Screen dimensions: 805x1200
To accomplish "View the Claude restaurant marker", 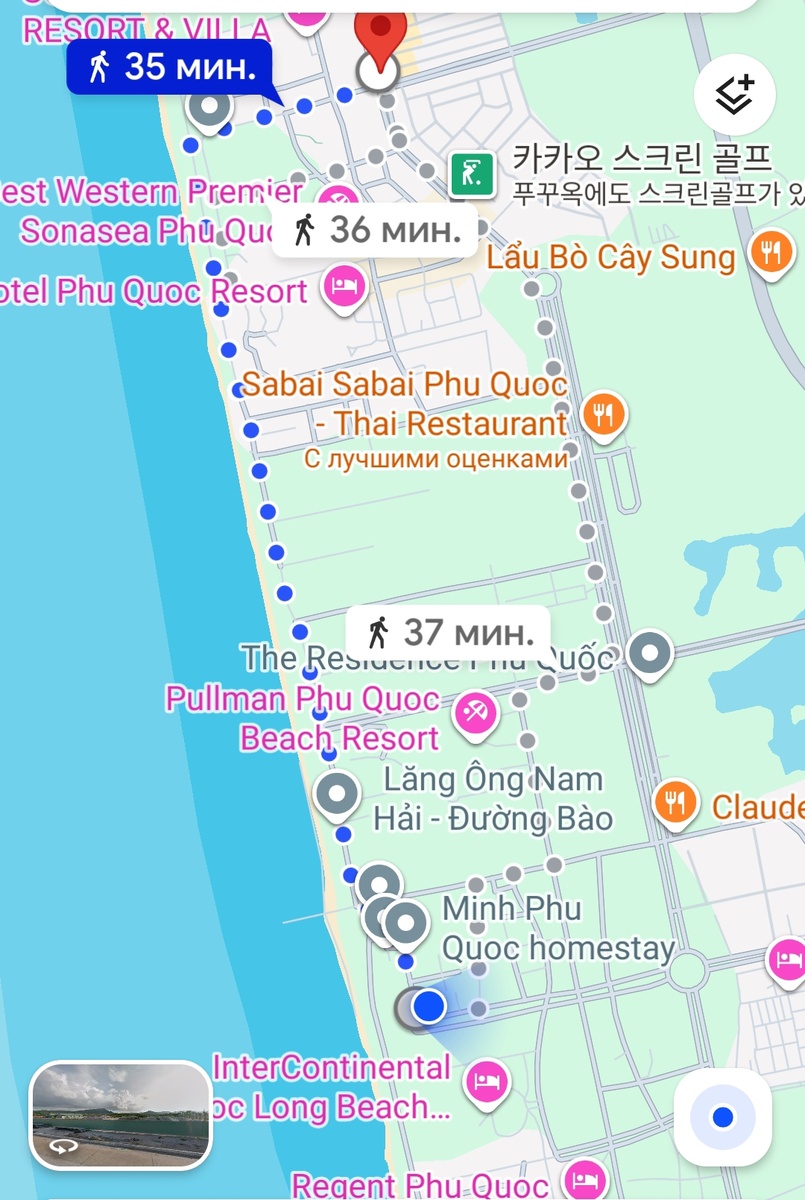I will [675, 803].
